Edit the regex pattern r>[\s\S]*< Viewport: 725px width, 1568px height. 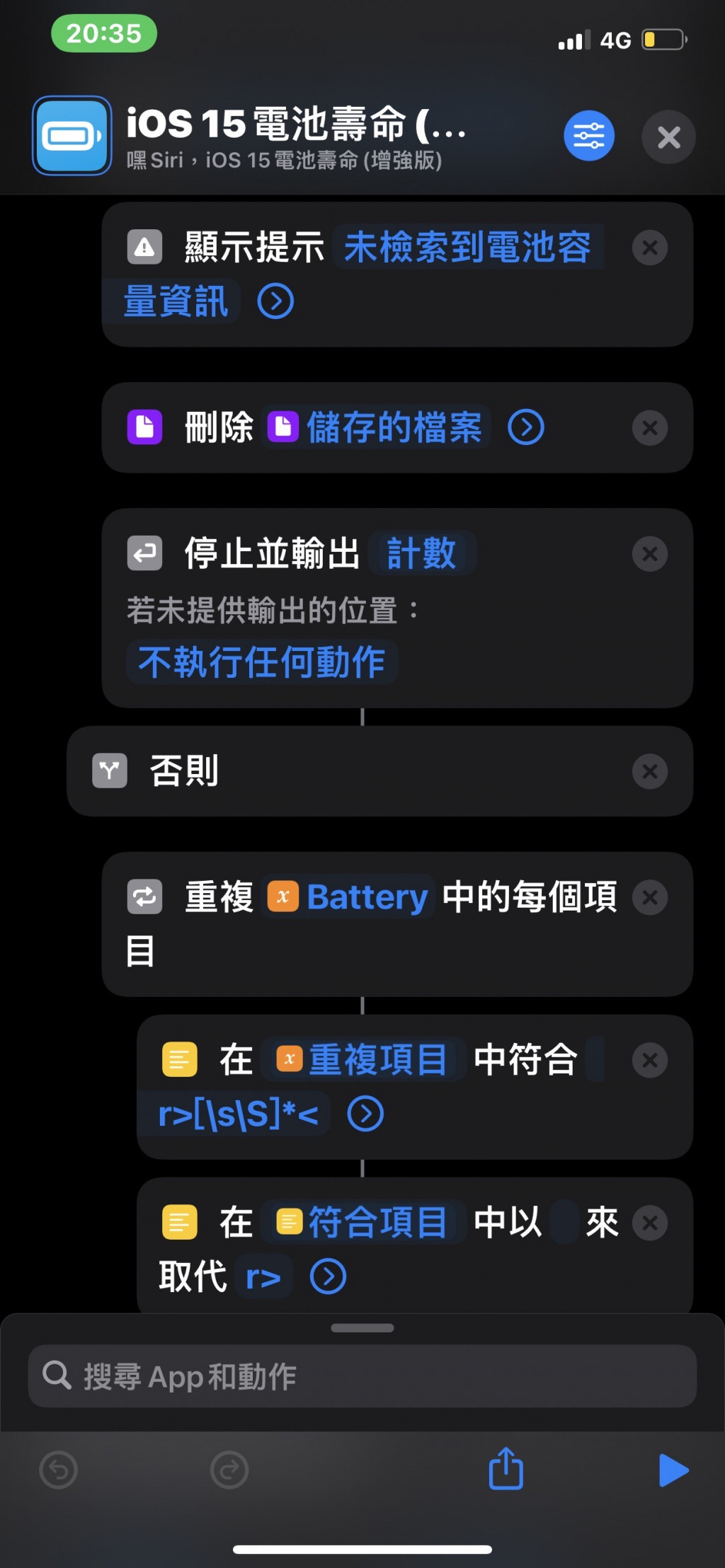click(238, 1114)
